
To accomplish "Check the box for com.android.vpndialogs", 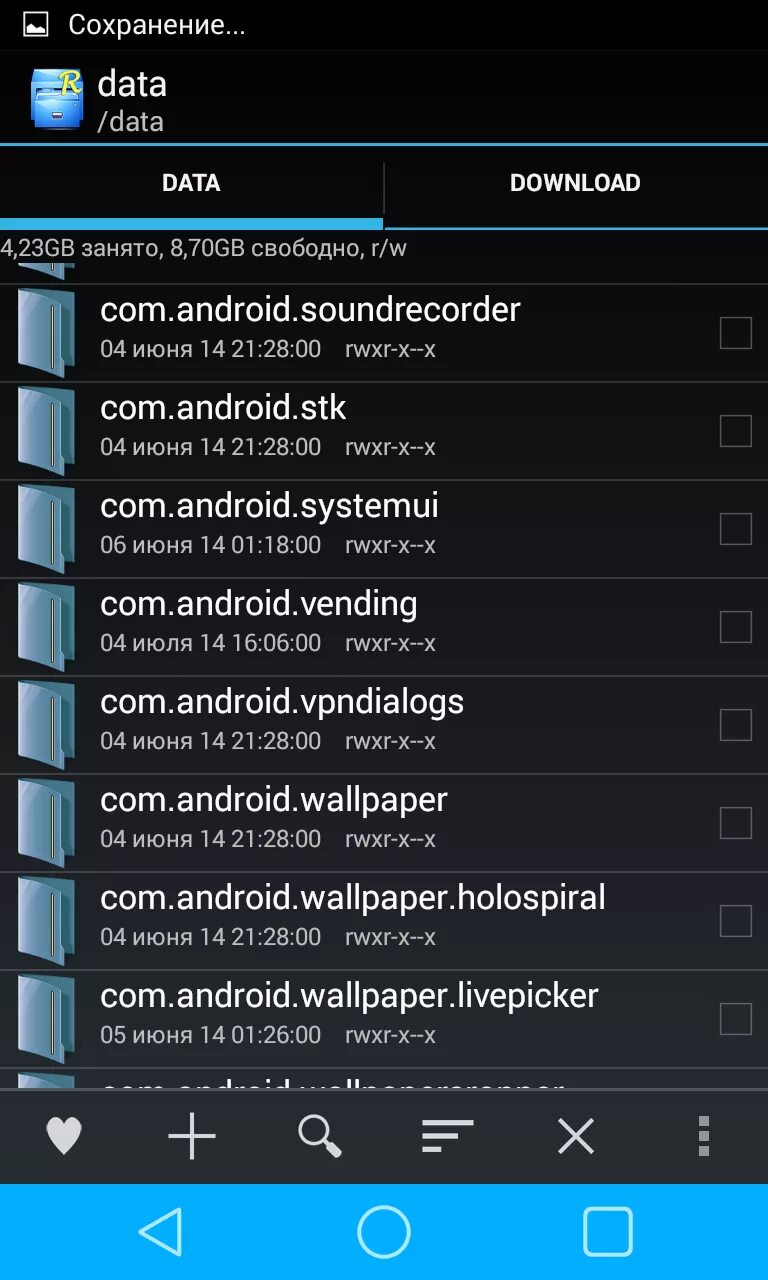I will 736,725.
